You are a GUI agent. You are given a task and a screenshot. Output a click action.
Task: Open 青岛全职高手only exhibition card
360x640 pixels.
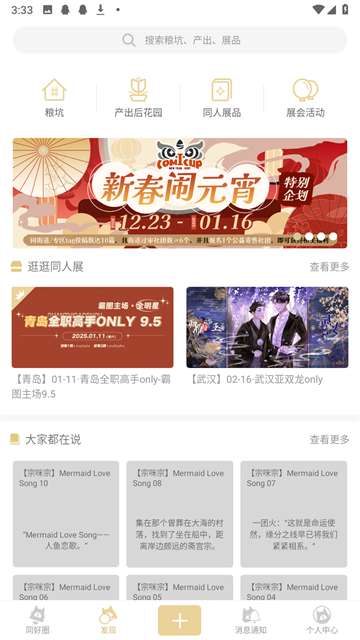pos(92,343)
